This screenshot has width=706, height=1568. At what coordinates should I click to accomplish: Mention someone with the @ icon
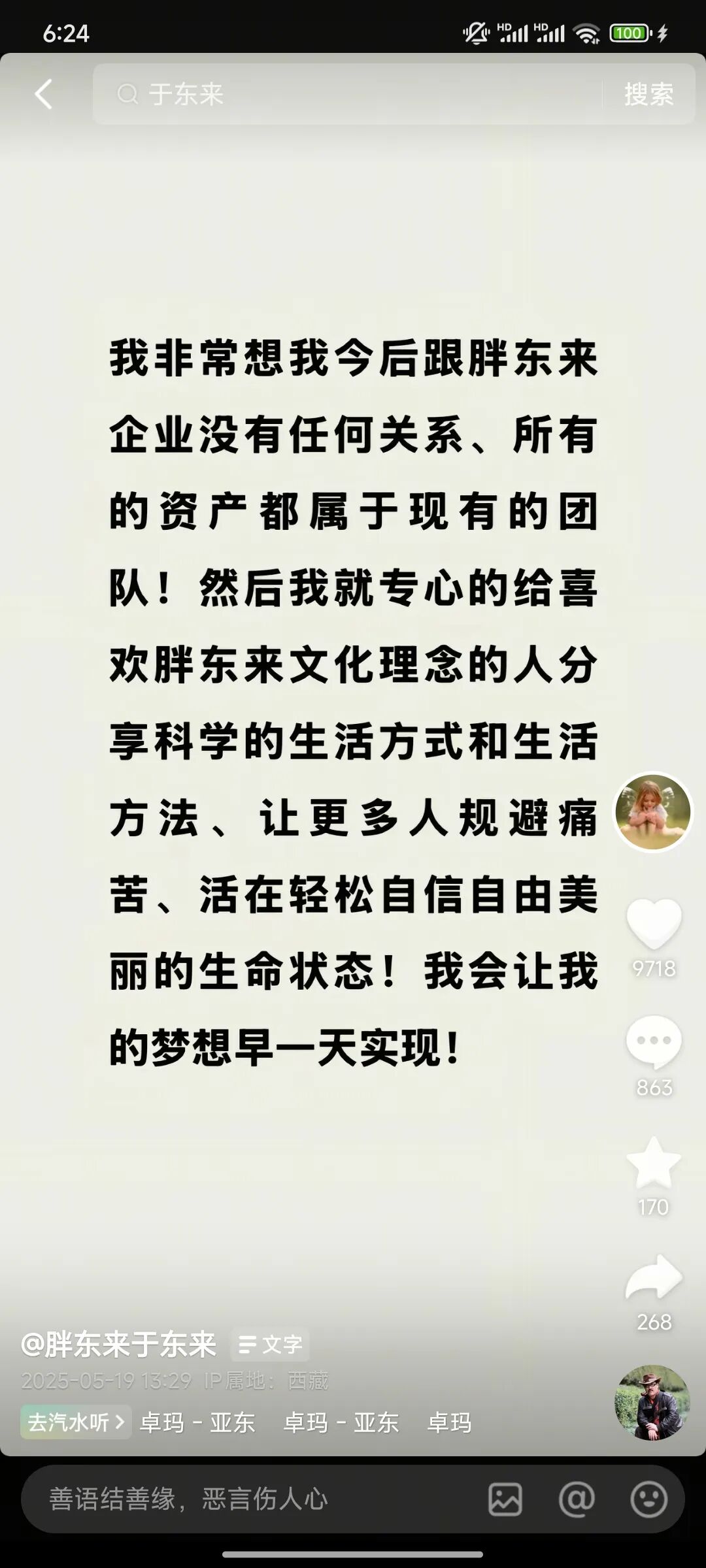coord(577,1499)
